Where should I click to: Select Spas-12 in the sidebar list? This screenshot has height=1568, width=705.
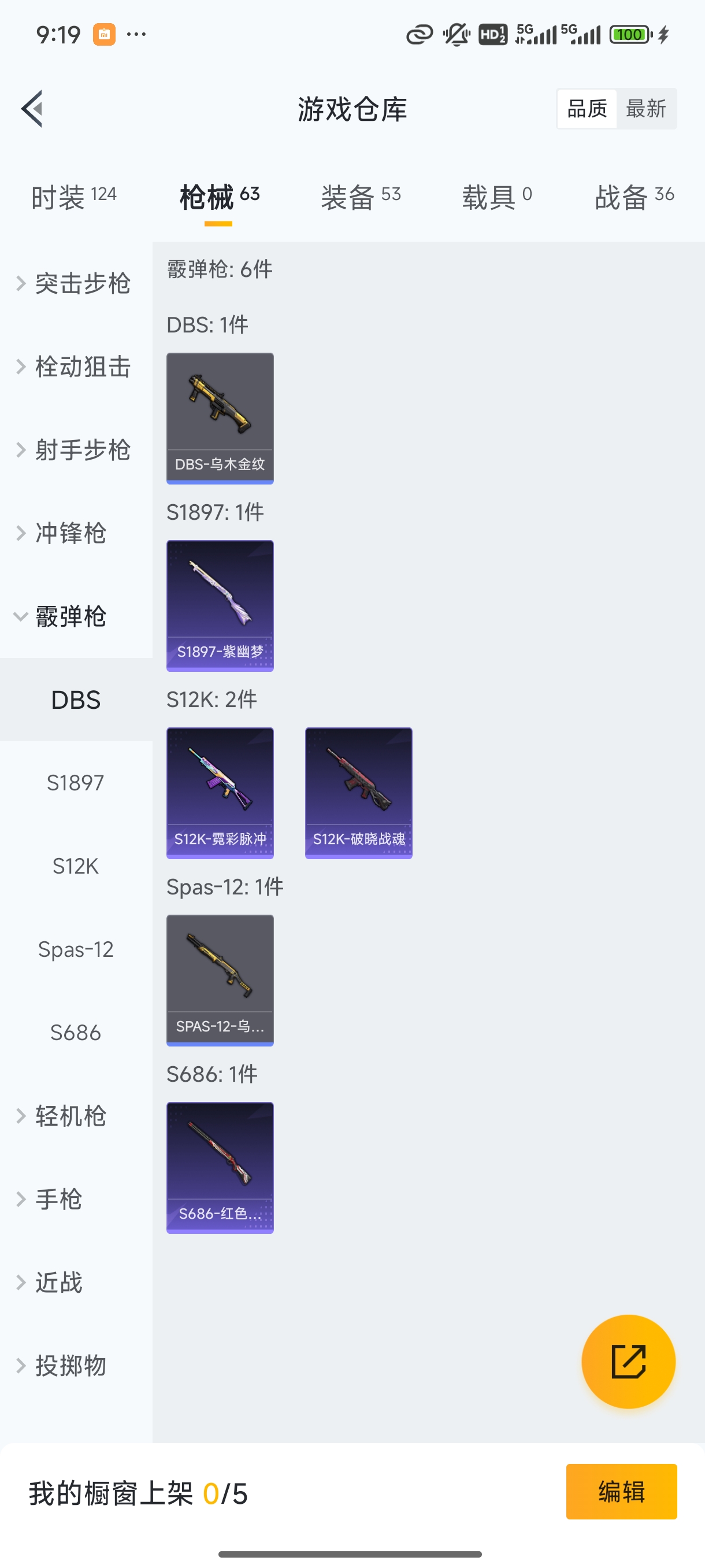[76, 948]
